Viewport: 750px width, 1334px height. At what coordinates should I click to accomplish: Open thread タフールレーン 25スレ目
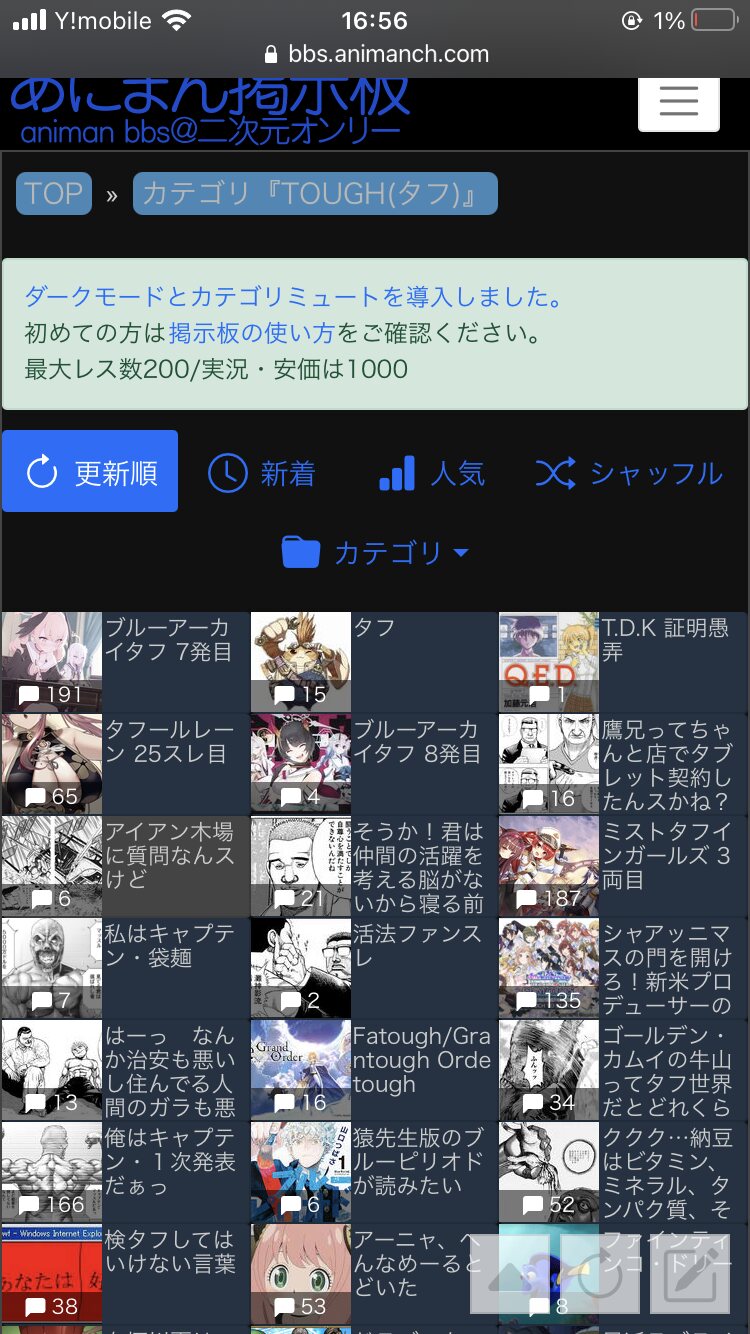168,742
